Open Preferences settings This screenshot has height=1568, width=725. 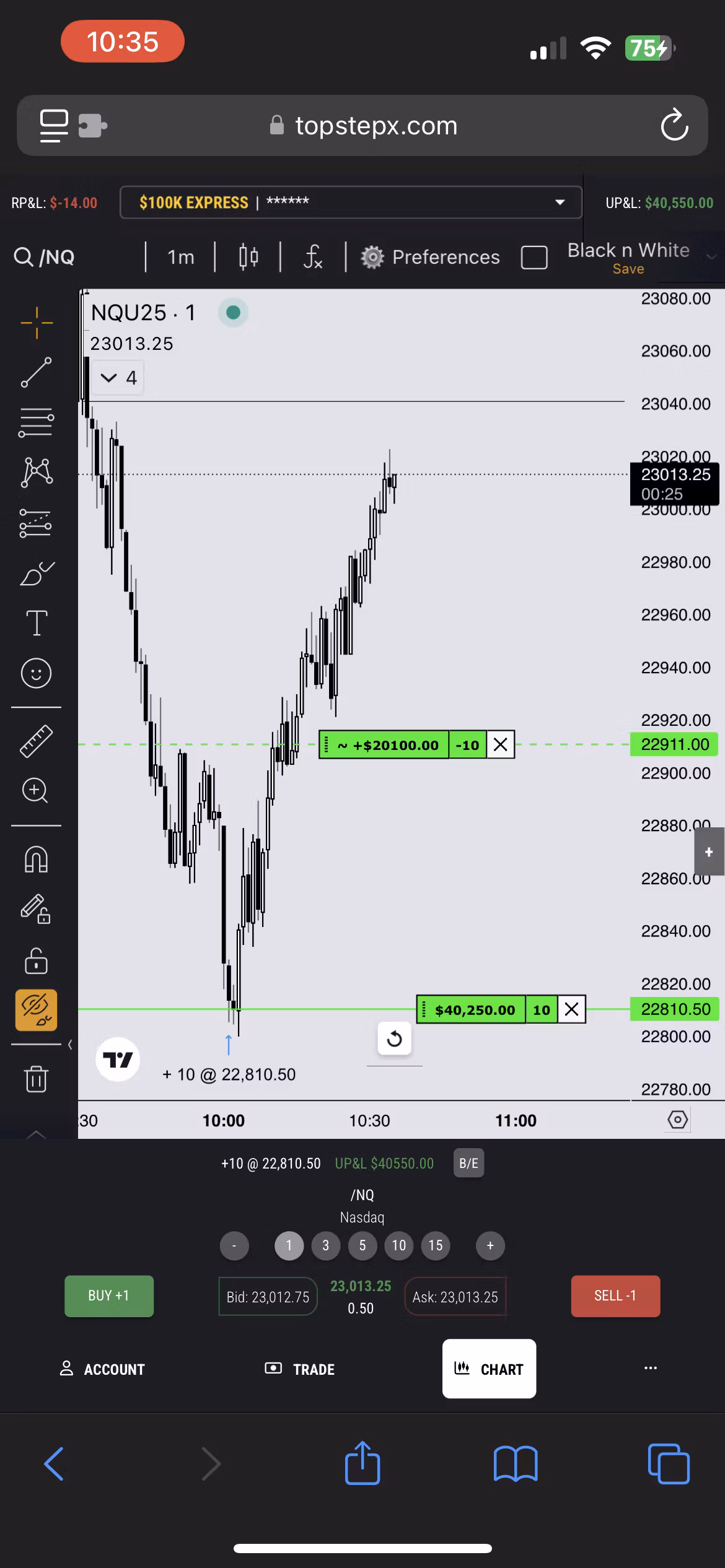431,257
